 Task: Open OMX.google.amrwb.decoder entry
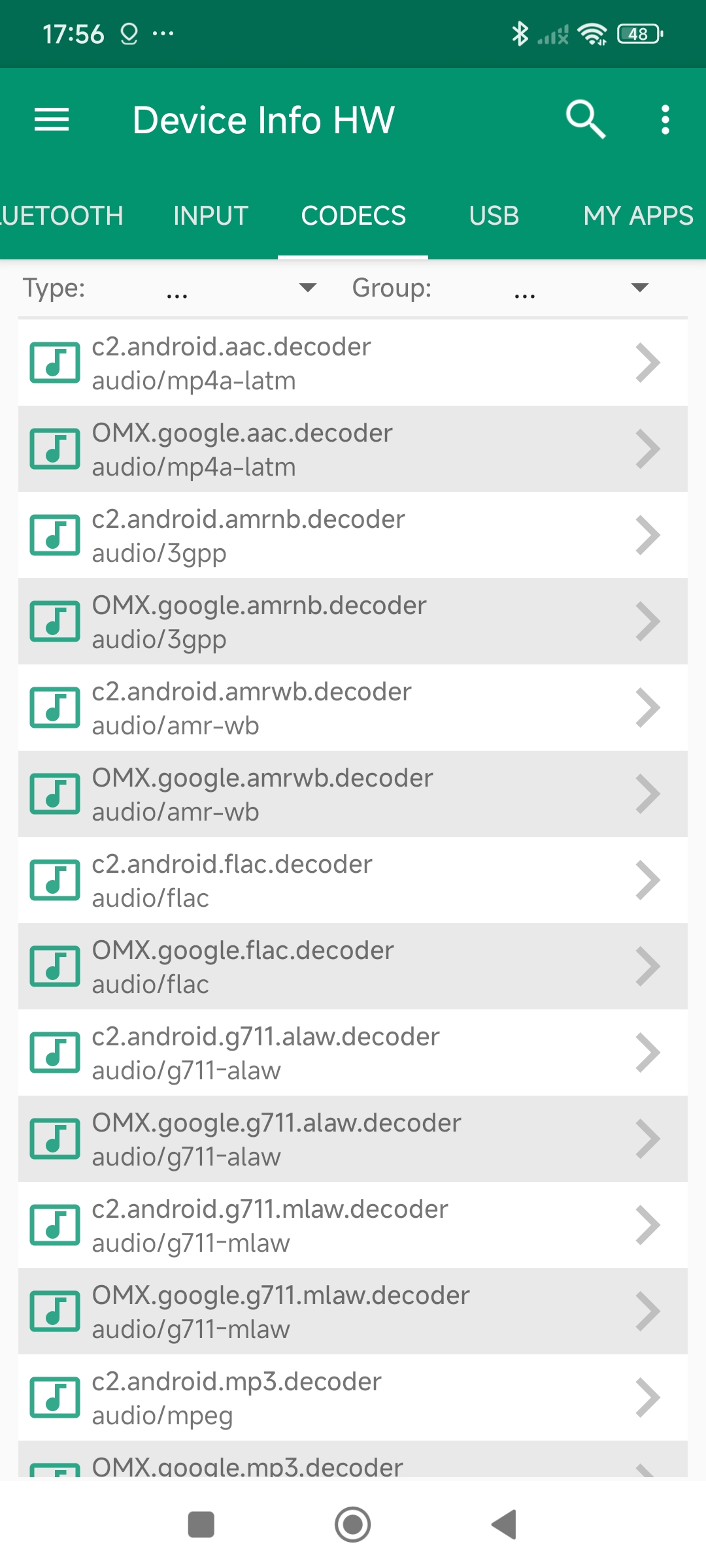353,794
